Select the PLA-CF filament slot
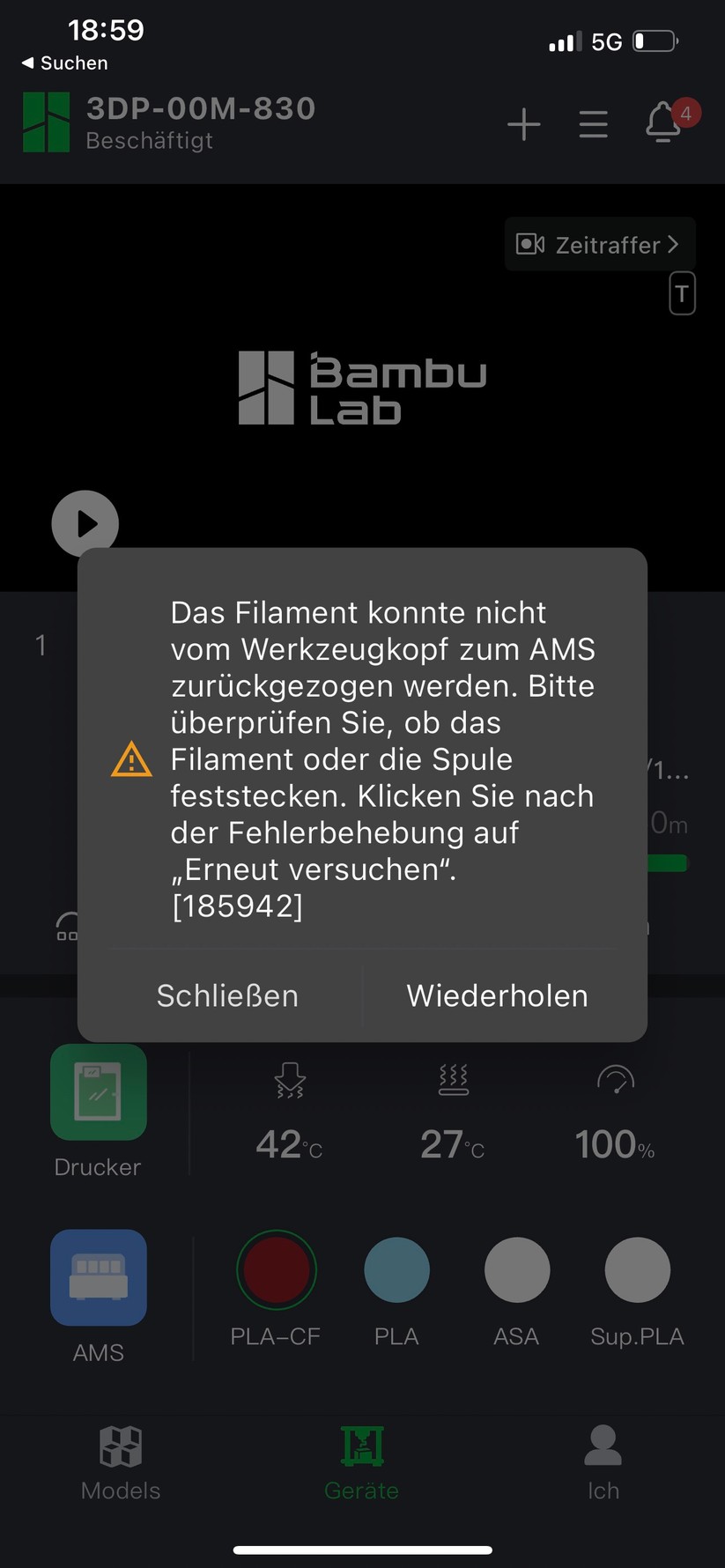 tap(277, 1270)
